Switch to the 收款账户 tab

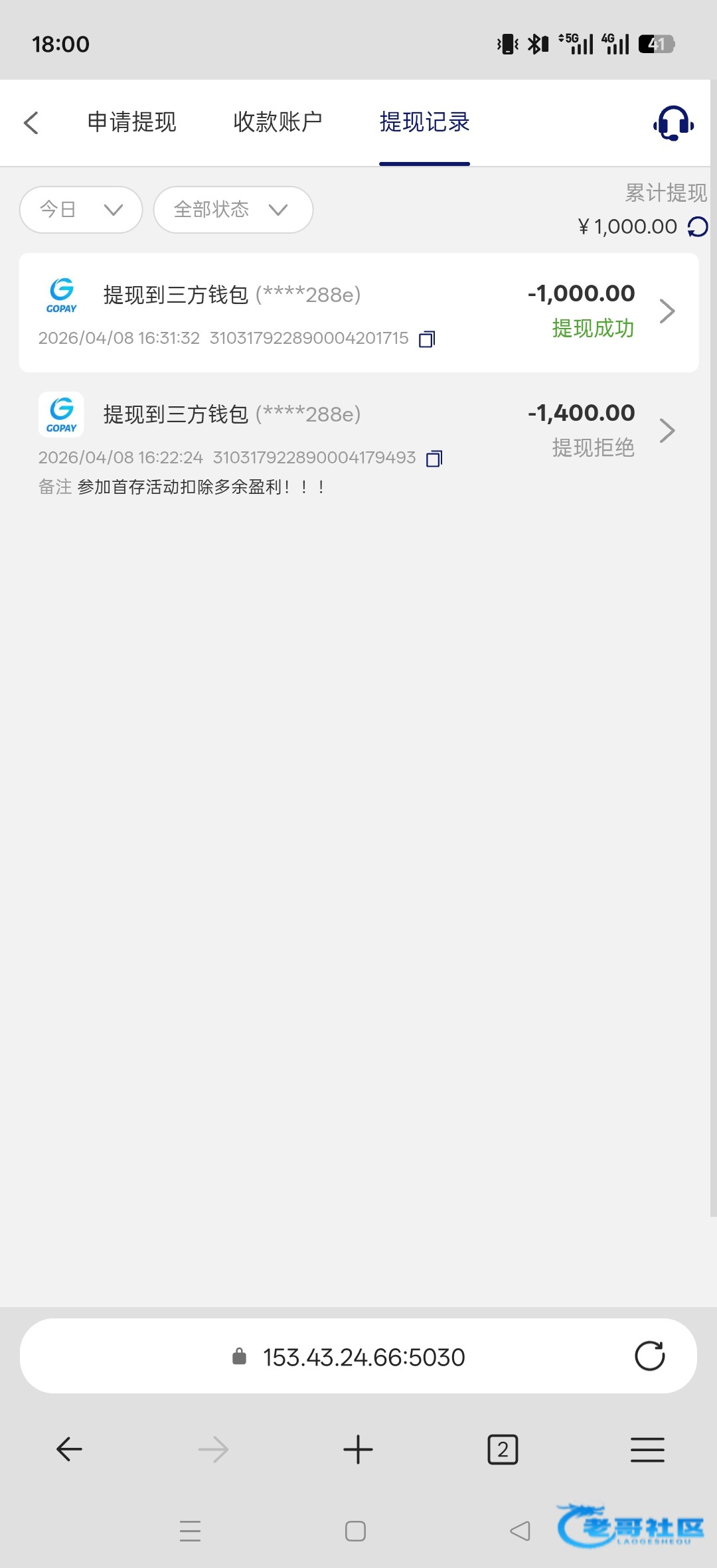[x=278, y=122]
